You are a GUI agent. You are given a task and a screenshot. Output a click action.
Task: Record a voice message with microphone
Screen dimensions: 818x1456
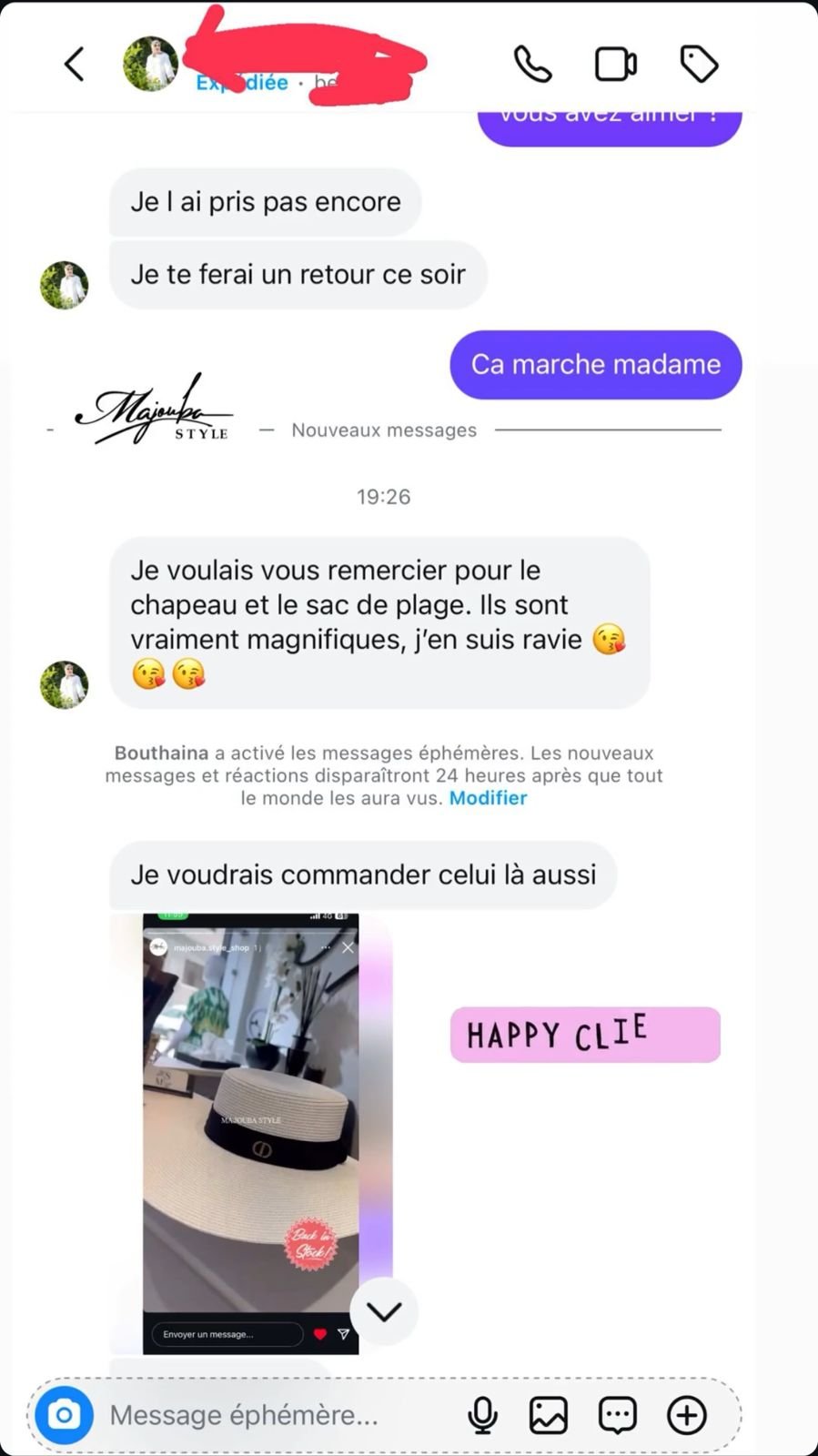[x=482, y=1415]
